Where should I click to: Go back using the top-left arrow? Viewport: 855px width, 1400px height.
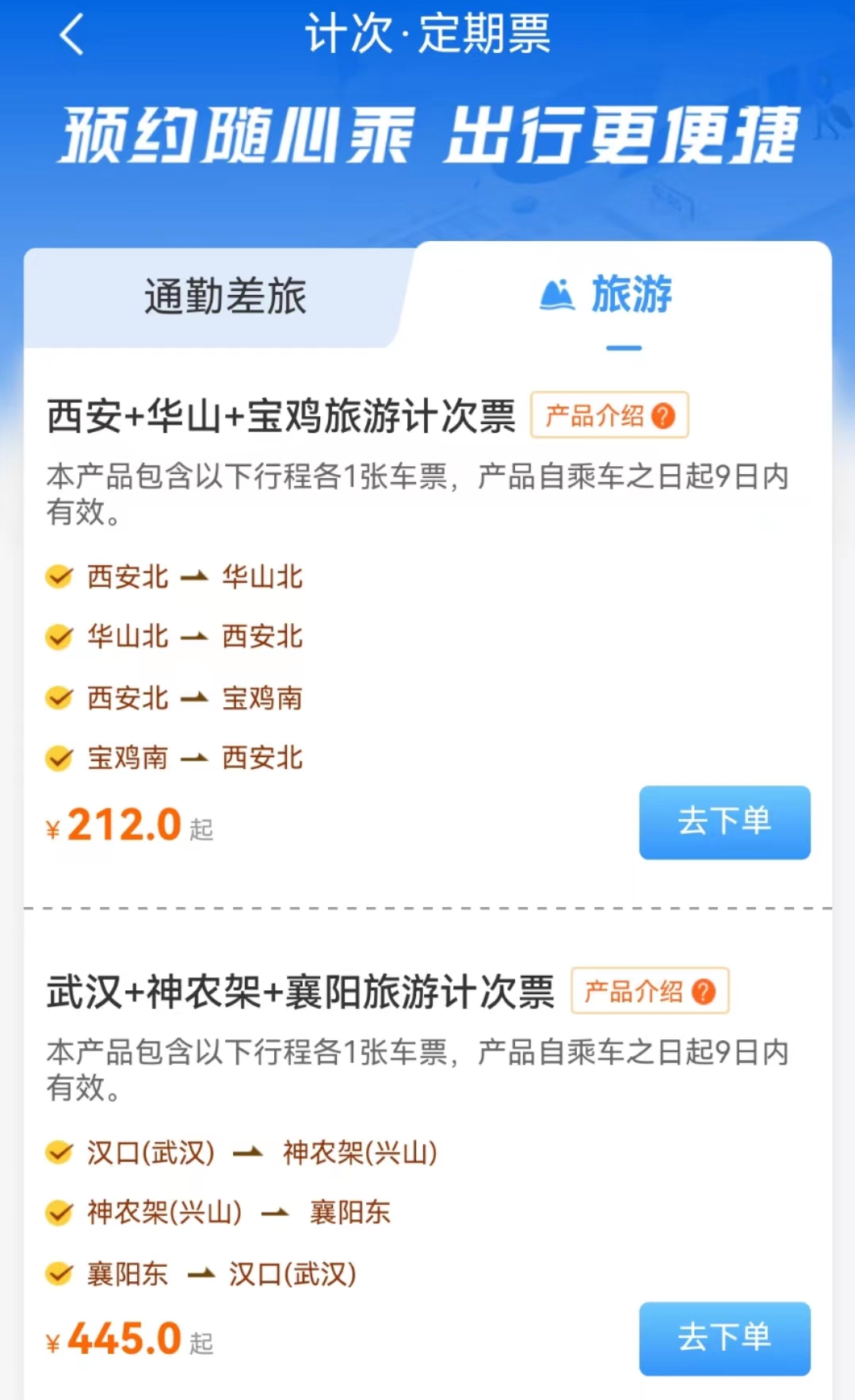(x=72, y=36)
